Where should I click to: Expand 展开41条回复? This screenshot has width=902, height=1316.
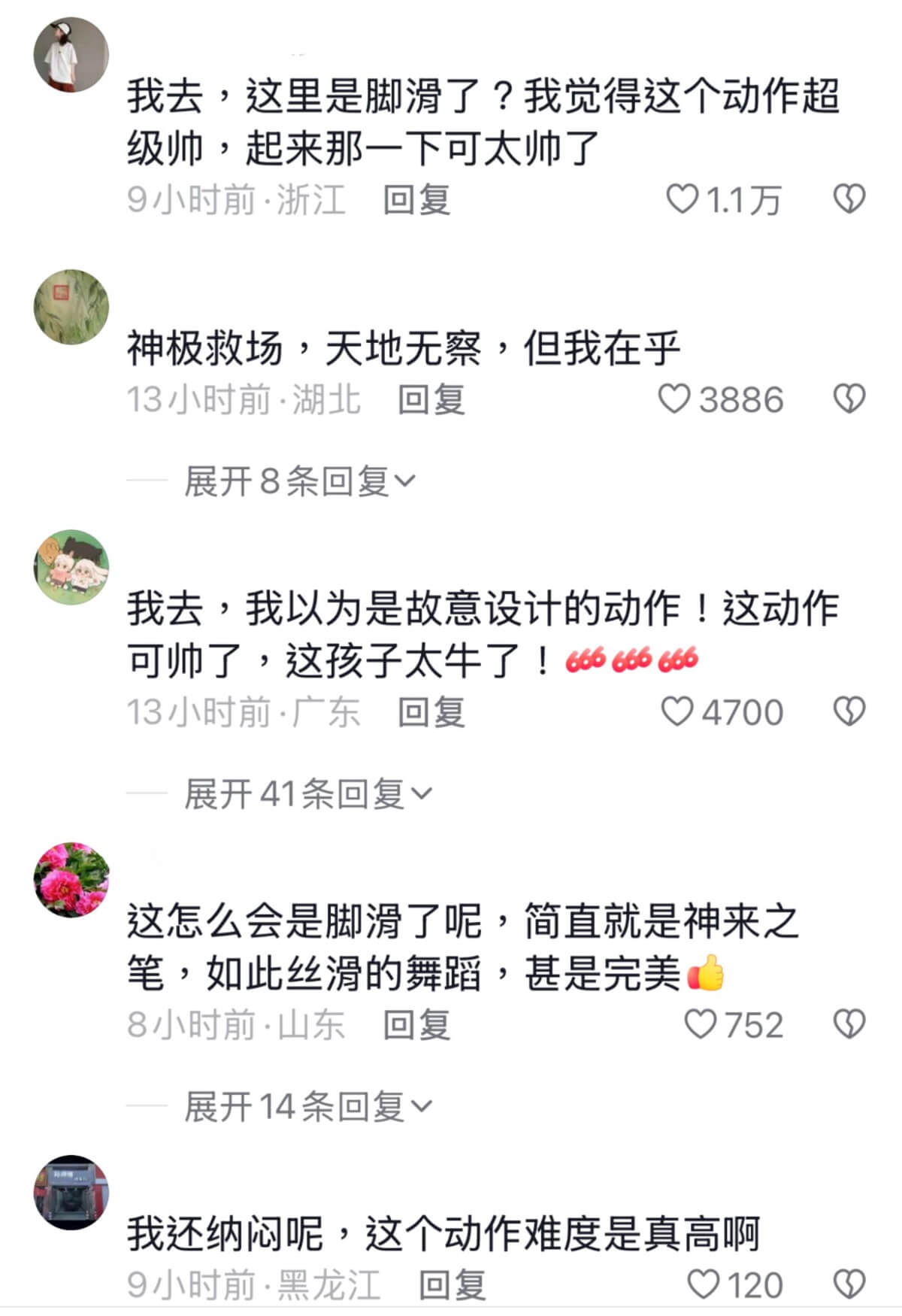point(308,793)
